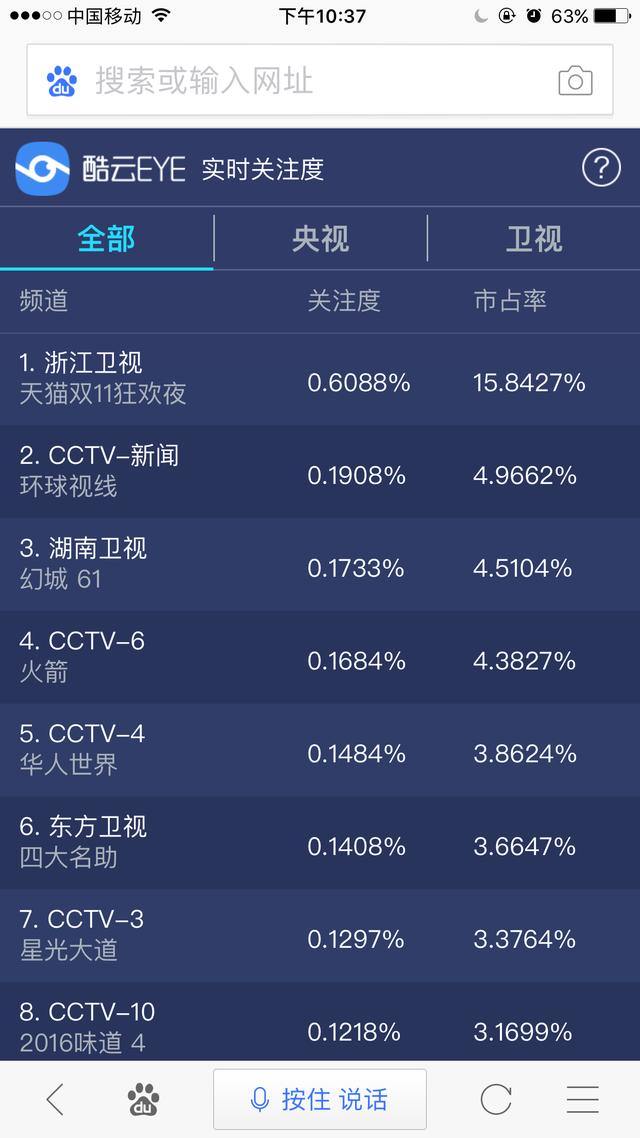This screenshot has width=640, height=1138.
Task: Tap the 按住 说话 voice button
Action: pos(320,1100)
